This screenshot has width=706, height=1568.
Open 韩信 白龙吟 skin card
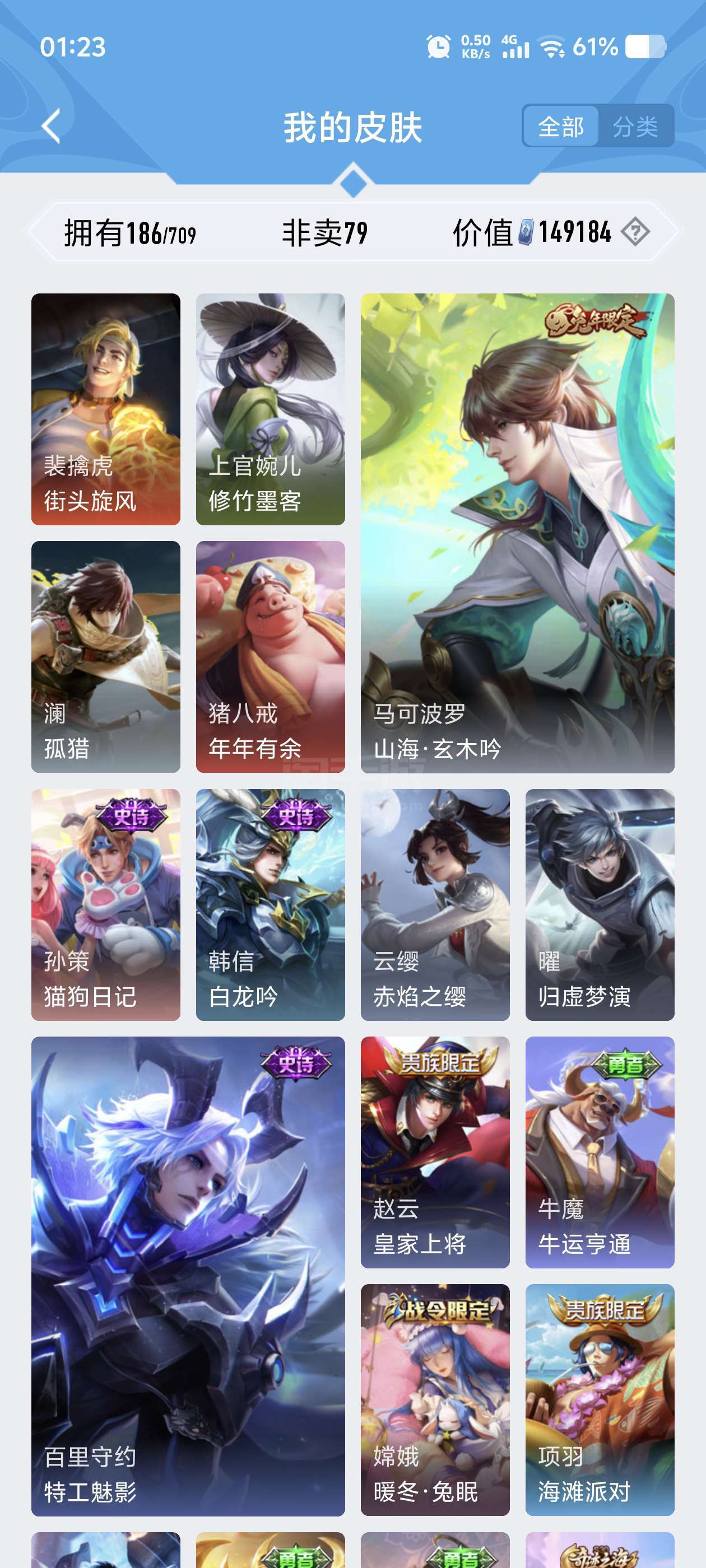click(270, 904)
